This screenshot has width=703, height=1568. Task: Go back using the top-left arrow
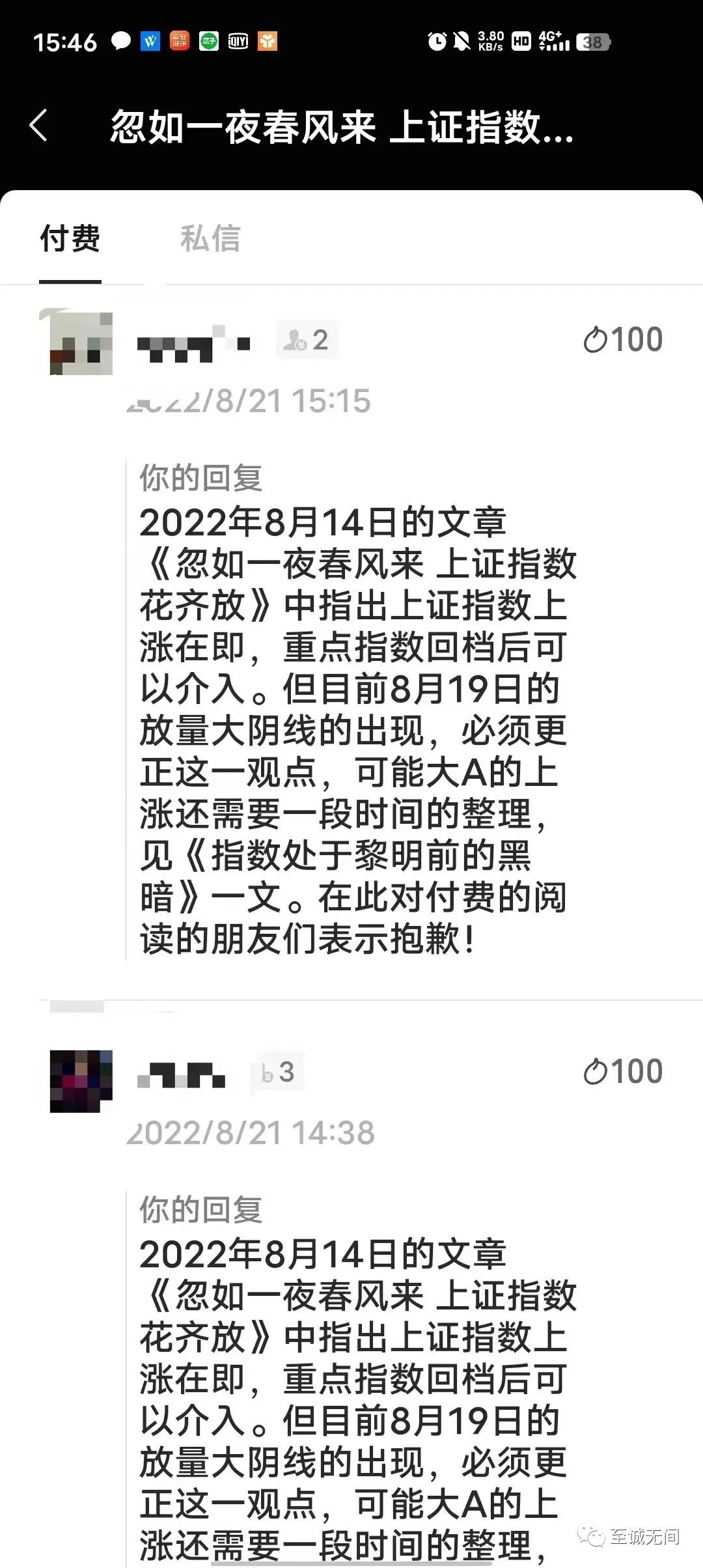click(x=39, y=125)
